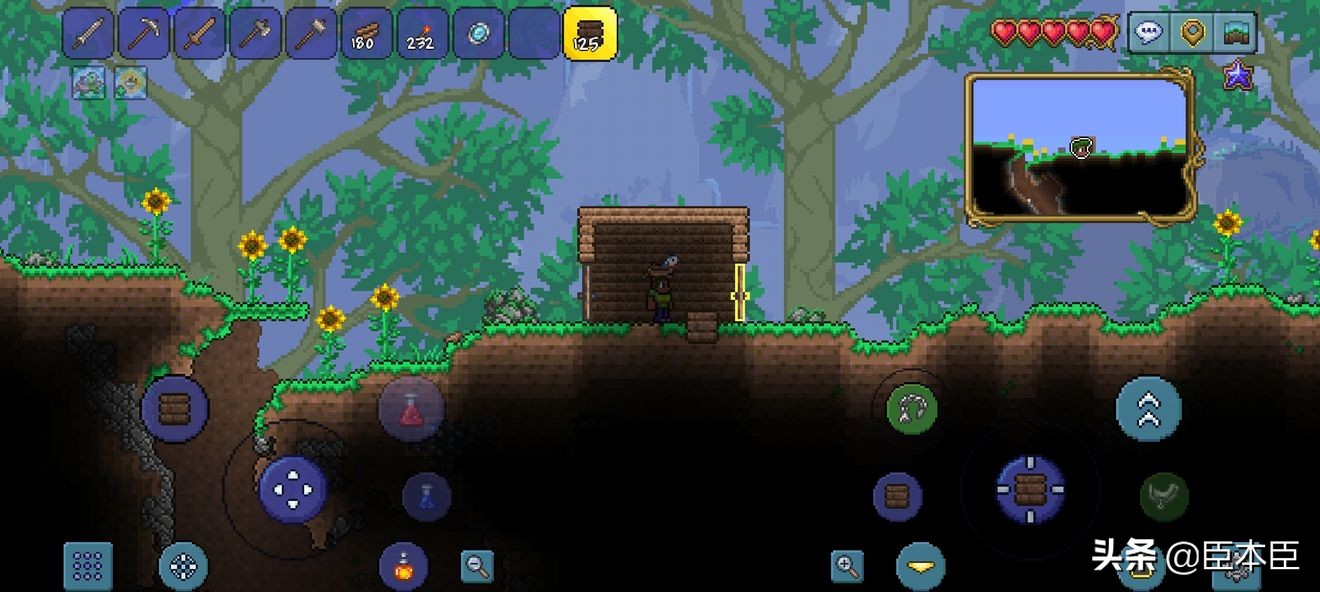Screen dimensions: 1320x592
Task: Open the chat speech bubble
Action: click(1149, 33)
